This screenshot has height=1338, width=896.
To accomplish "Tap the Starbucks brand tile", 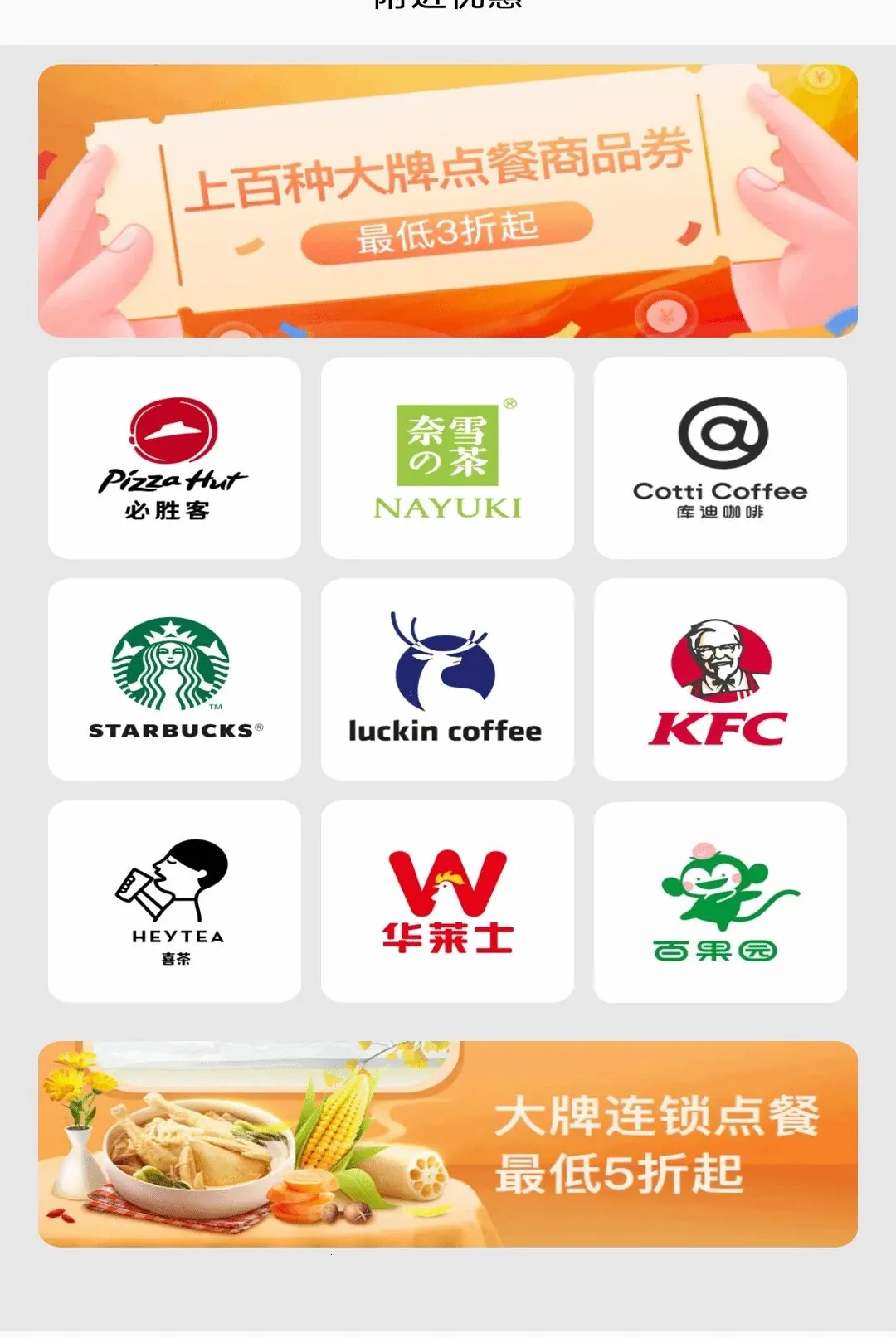I will coord(174,679).
